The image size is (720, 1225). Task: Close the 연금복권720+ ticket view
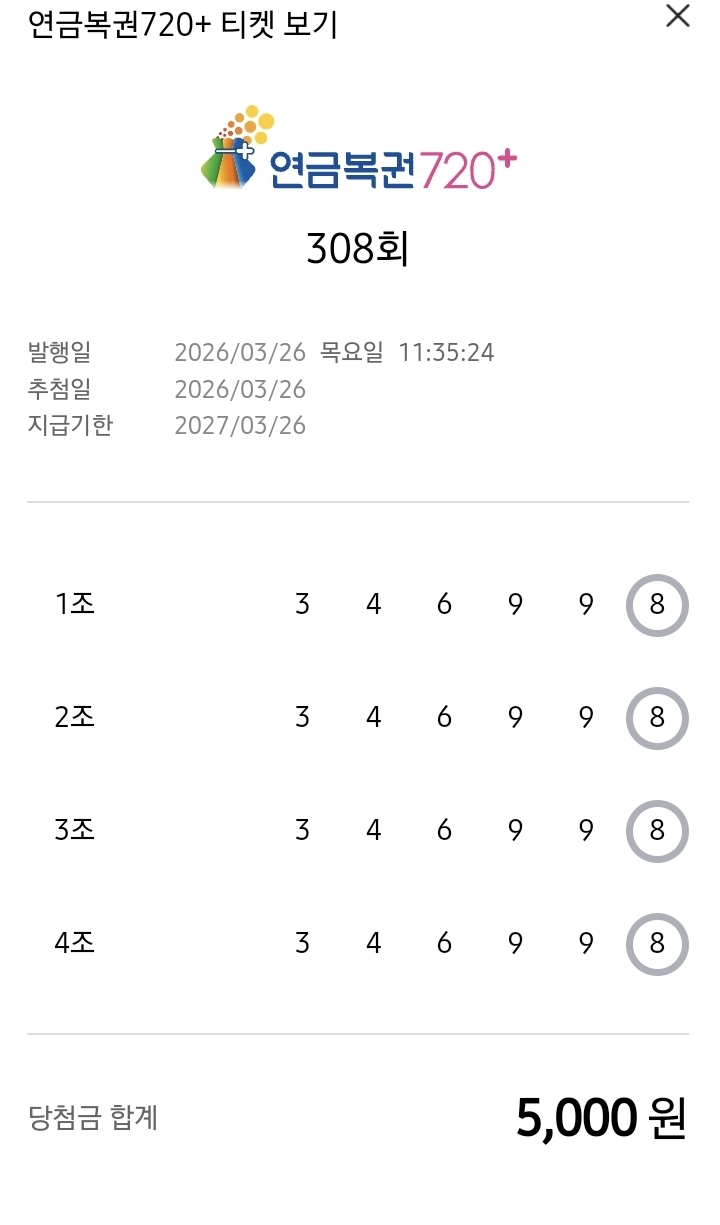[x=678, y=16]
